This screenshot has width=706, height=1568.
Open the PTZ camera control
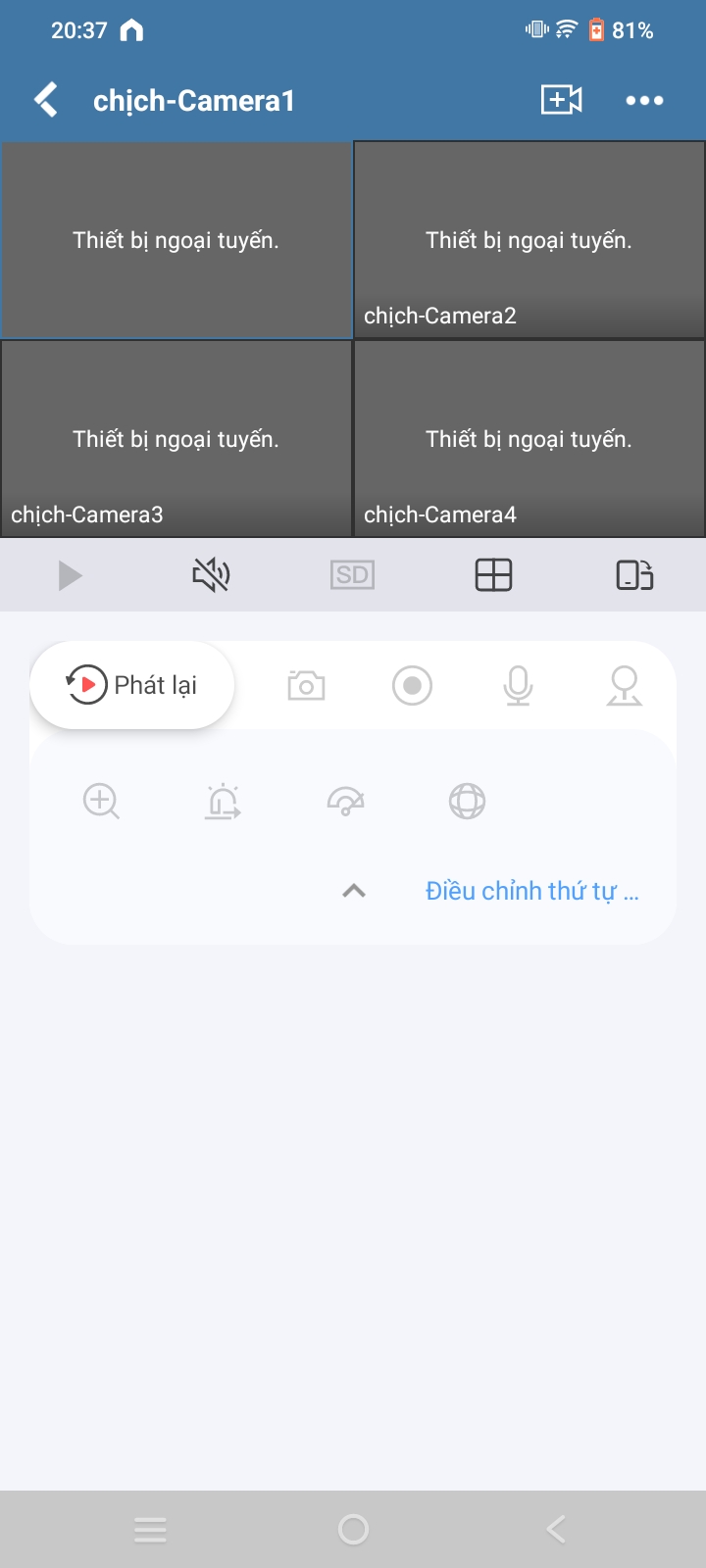pos(624,686)
